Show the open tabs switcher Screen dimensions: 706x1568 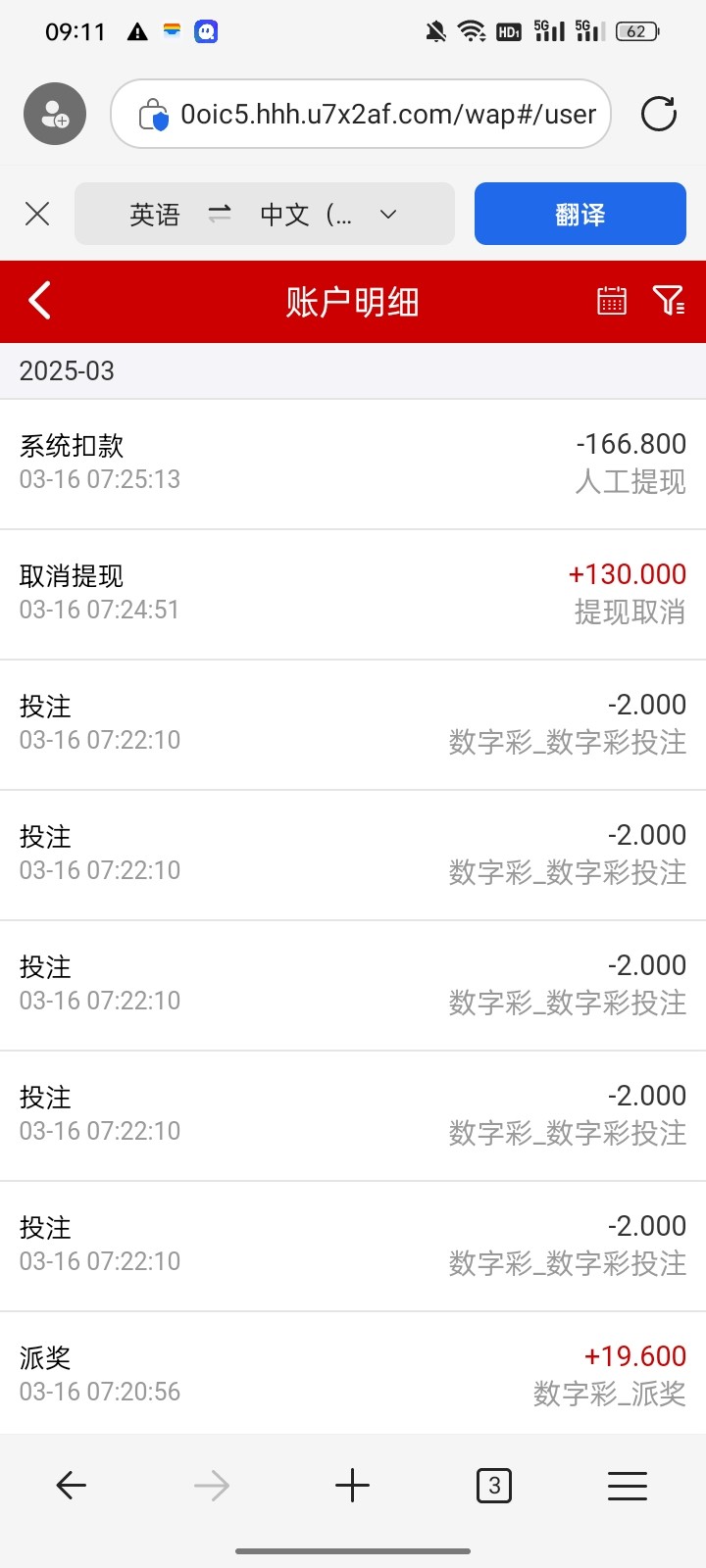click(493, 1486)
